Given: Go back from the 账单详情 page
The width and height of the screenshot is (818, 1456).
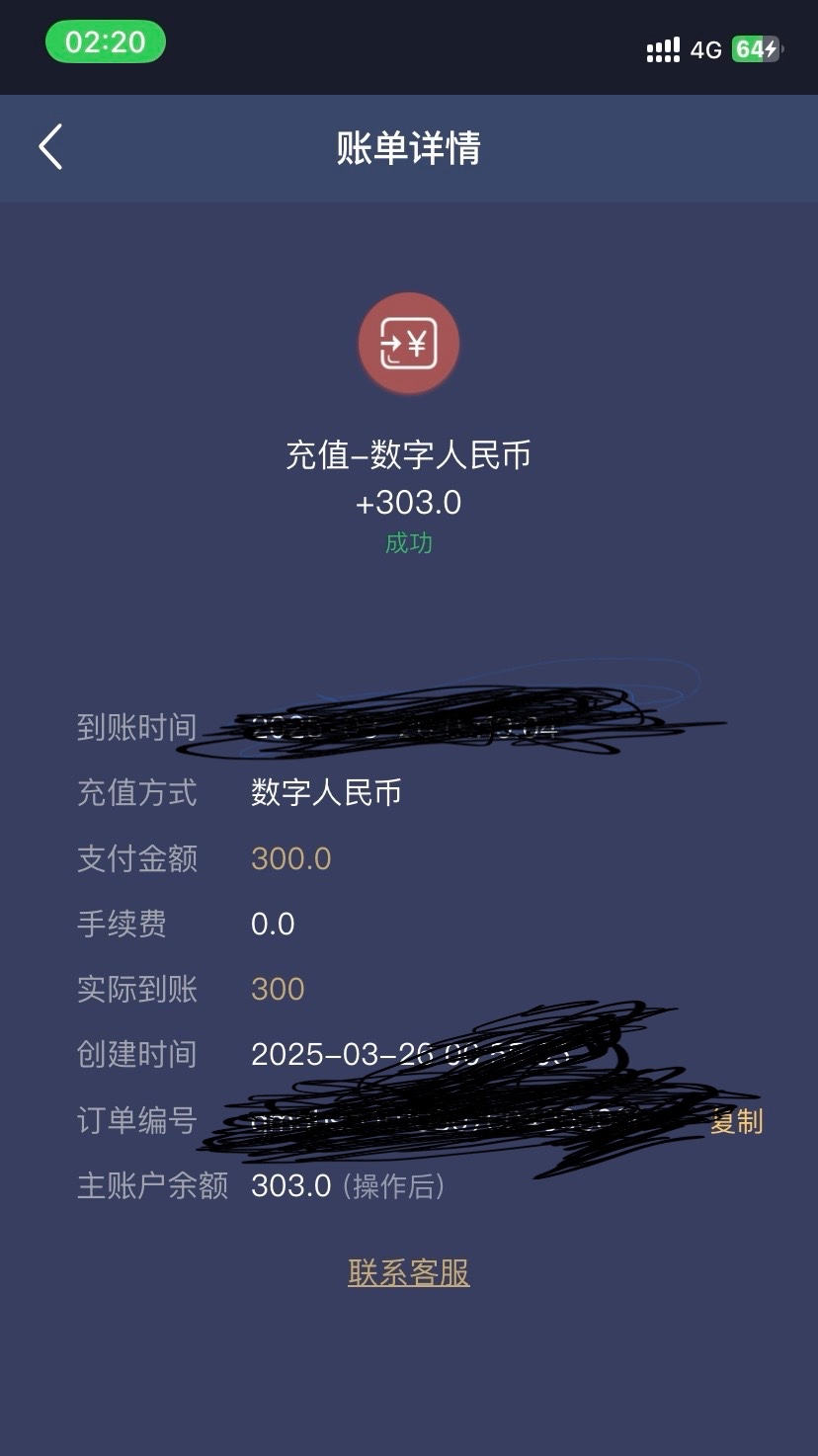Looking at the screenshot, I should (51, 147).
